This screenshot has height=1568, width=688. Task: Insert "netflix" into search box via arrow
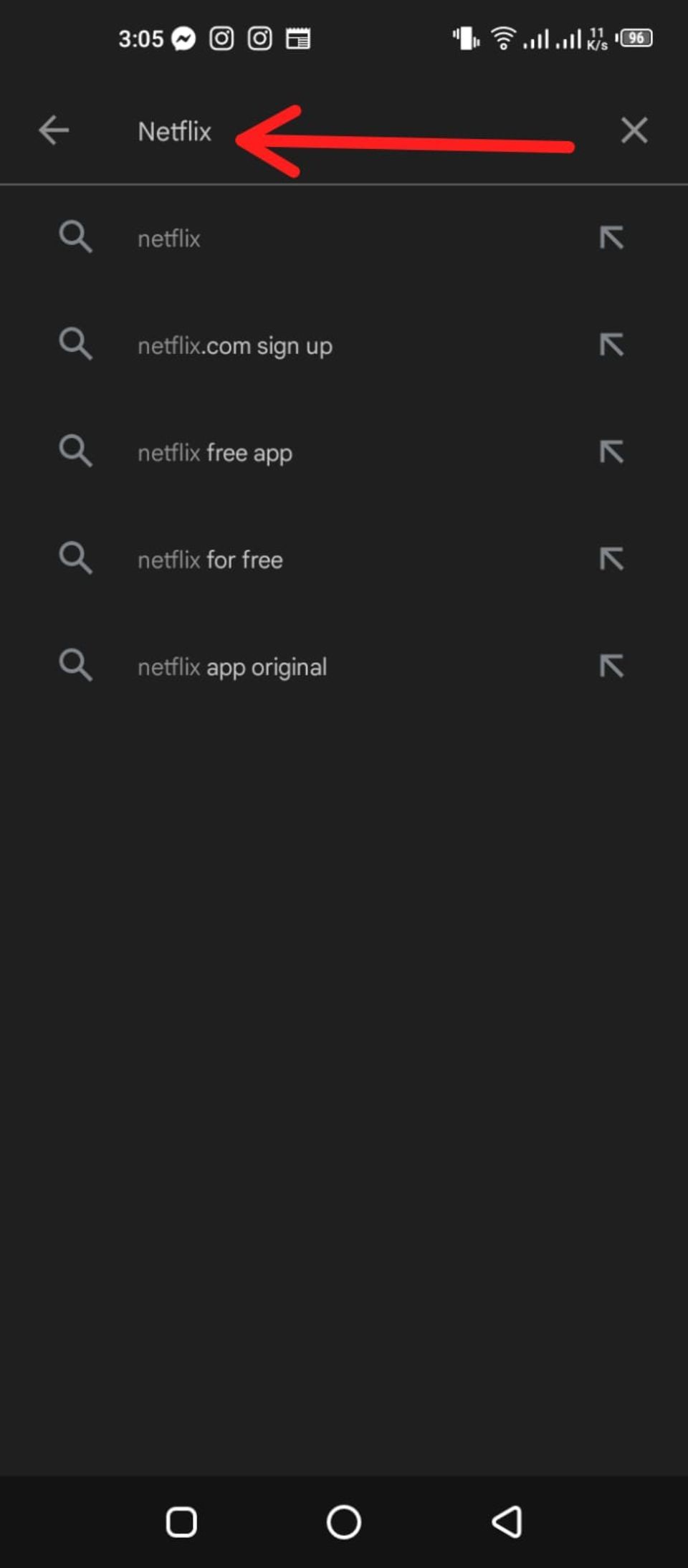click(x=611, y=237)
